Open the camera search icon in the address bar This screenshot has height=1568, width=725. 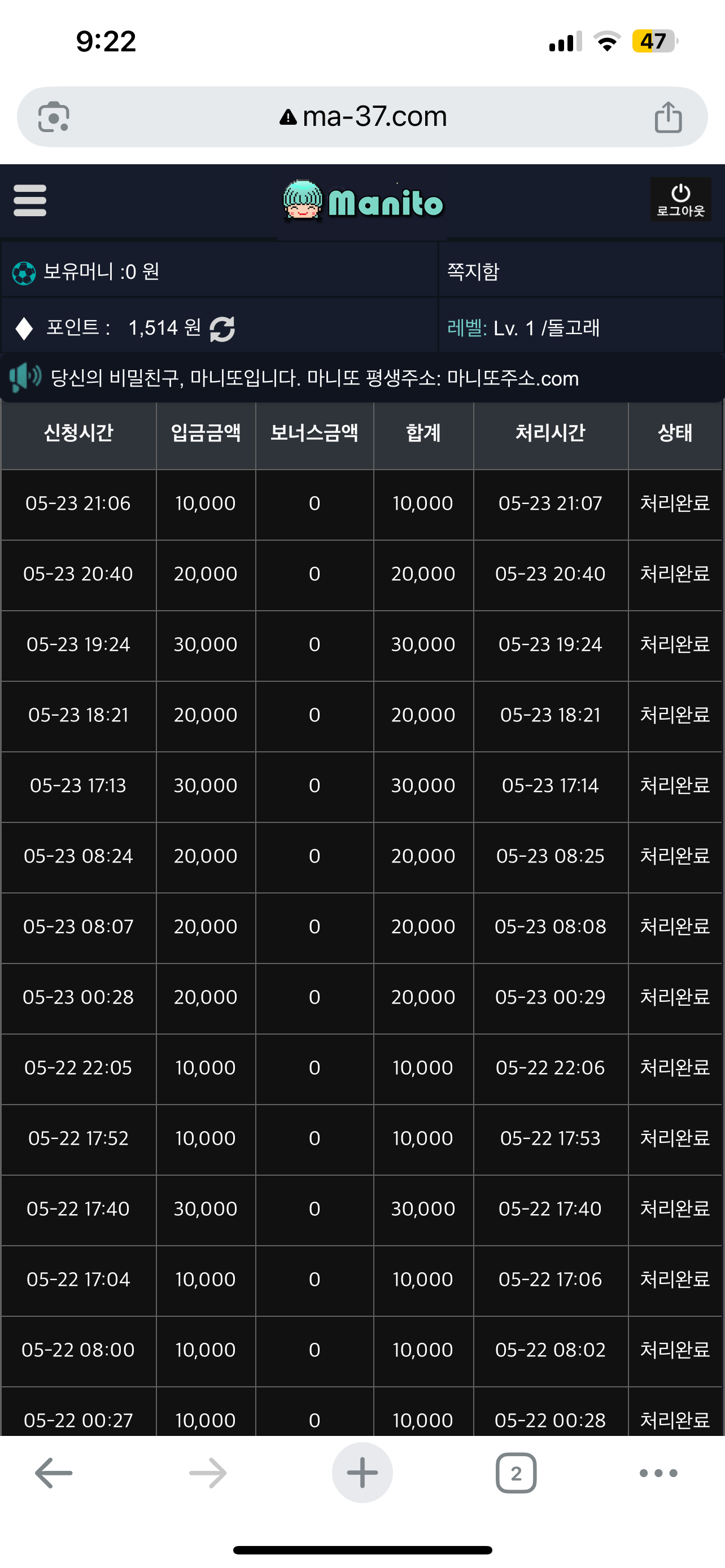click(x=54, y=117)
